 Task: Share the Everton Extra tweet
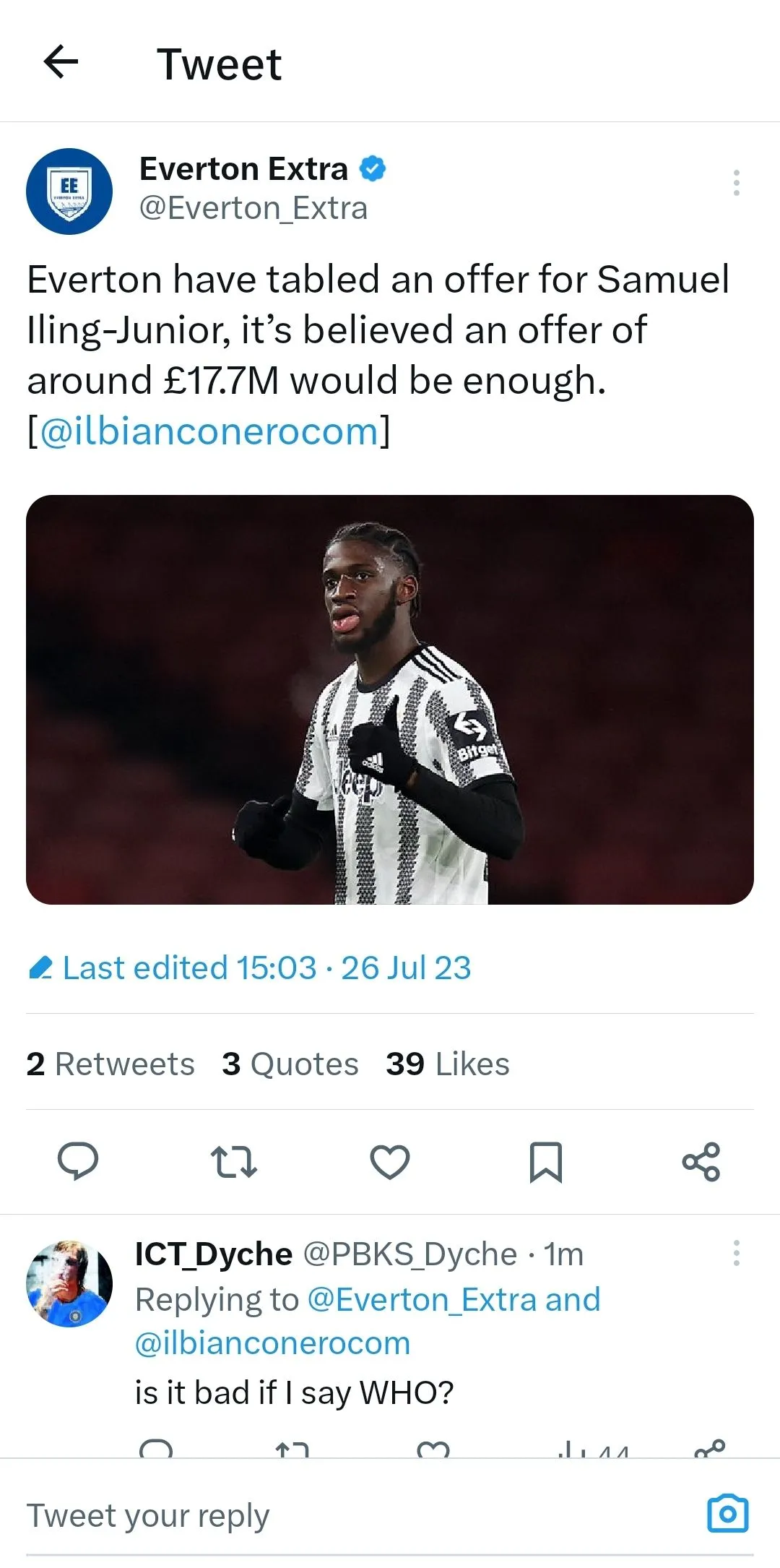701,1161
